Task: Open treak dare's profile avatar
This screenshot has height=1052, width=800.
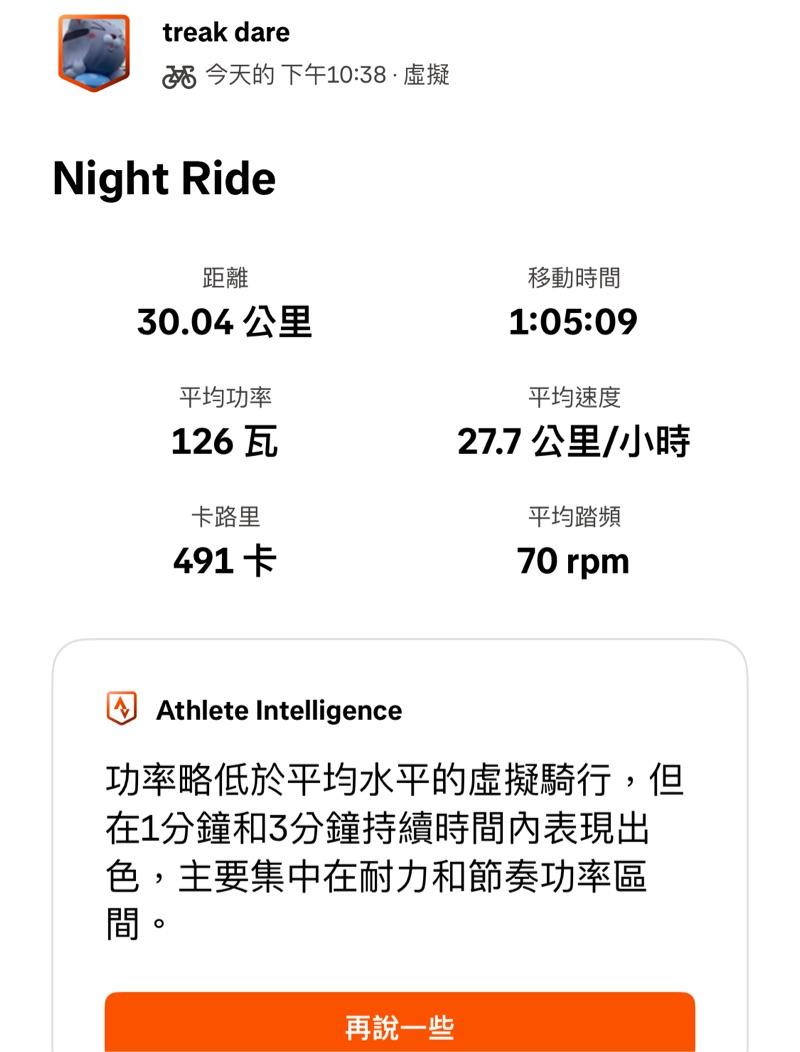Action: [94, 52]
